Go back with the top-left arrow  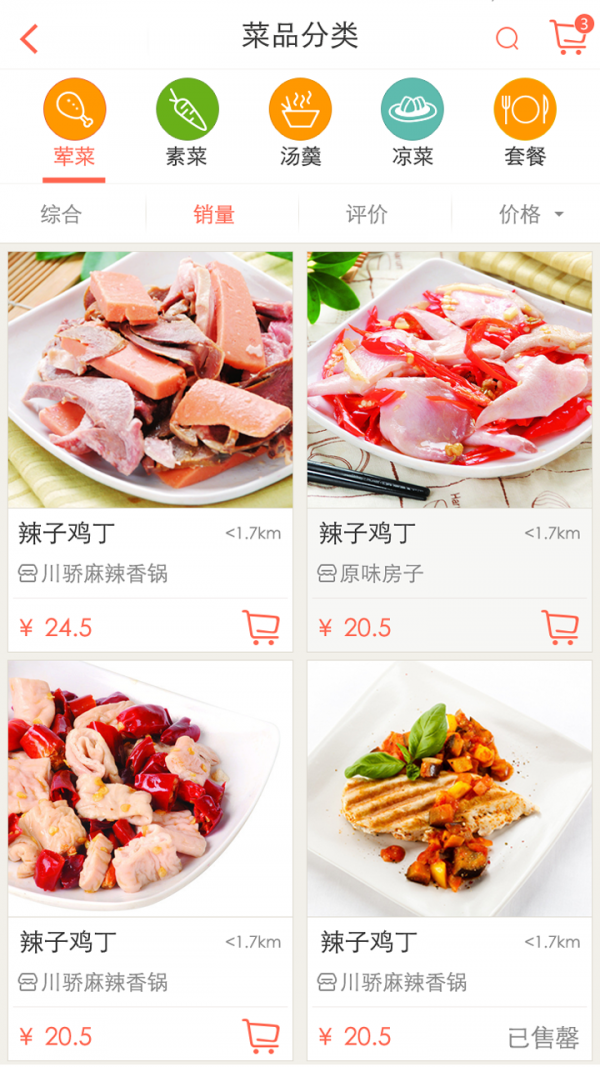point(29,39)
